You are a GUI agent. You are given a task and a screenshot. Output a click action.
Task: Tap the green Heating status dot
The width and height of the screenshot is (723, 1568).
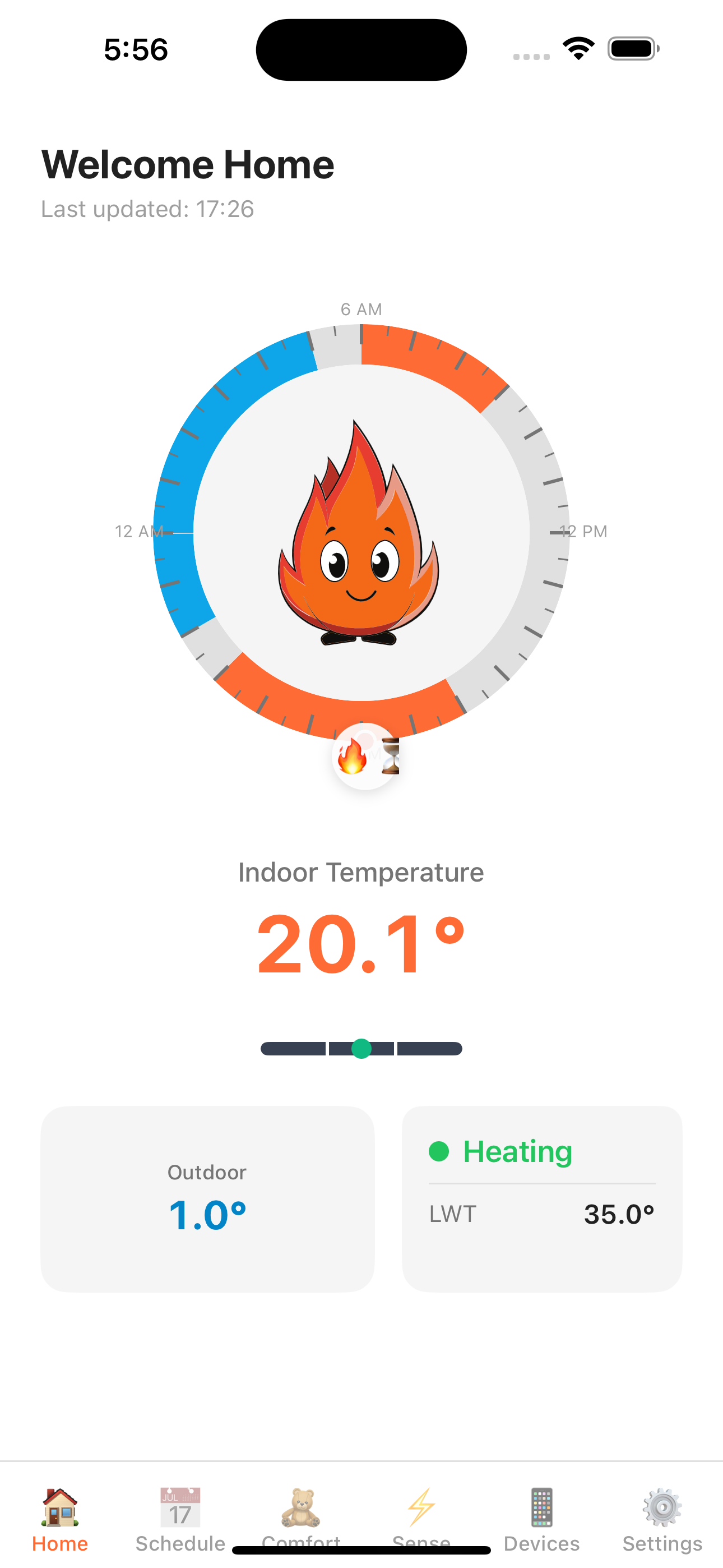click(439, 1151)
